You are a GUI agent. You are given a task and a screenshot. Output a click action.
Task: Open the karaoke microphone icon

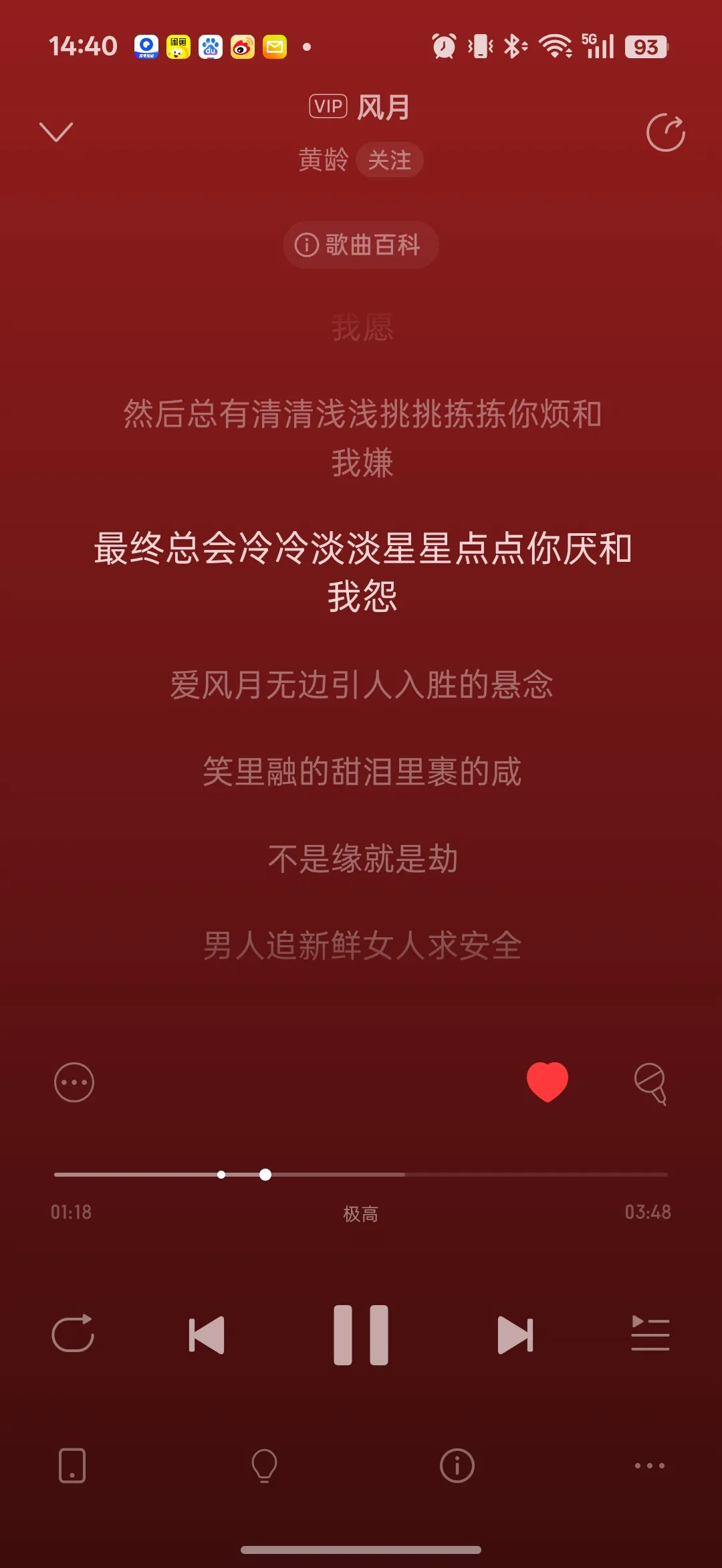click(x=650, y=1083)
